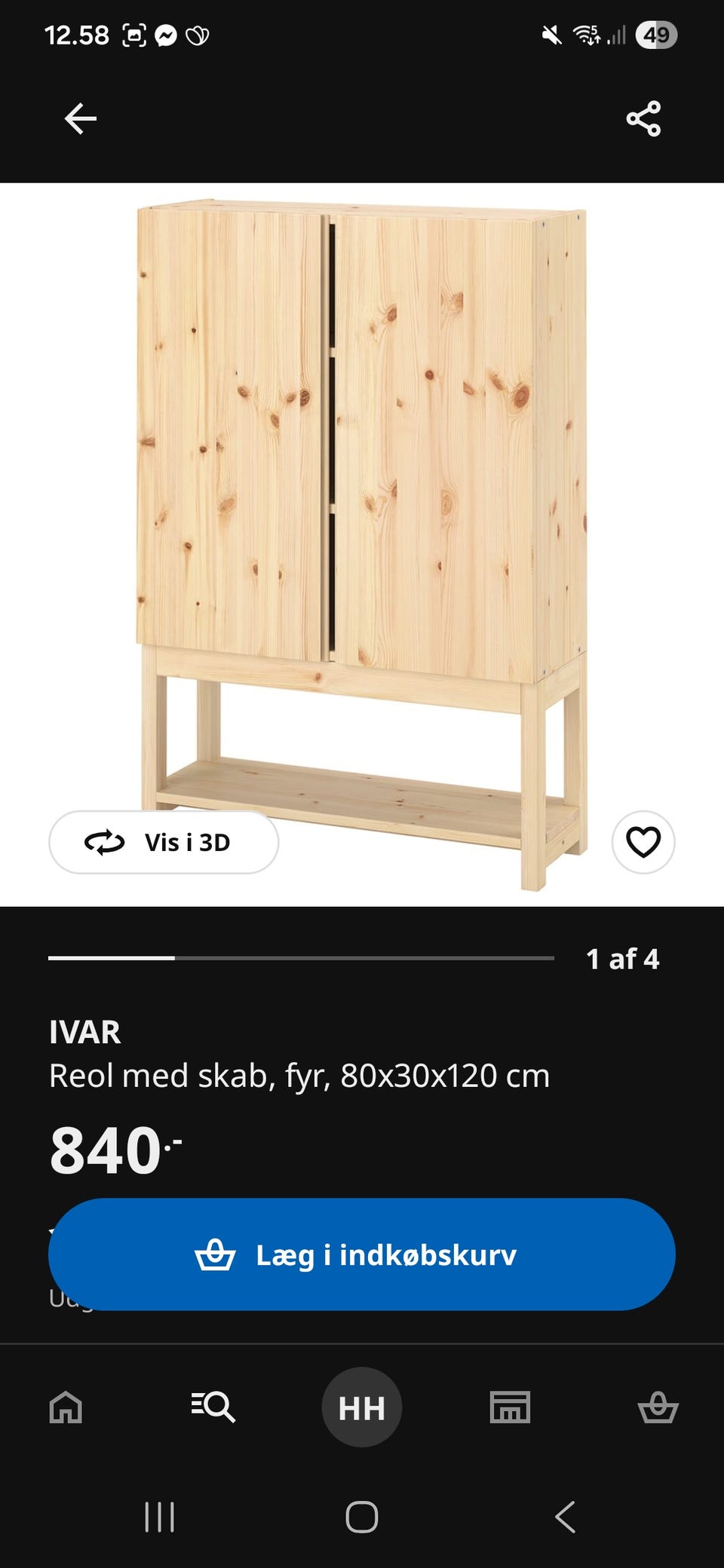Image resolution: width=724 pixels, height=1568 pixels.
Task: Go back using the top arrow
Action: click(x=81, y=118)
